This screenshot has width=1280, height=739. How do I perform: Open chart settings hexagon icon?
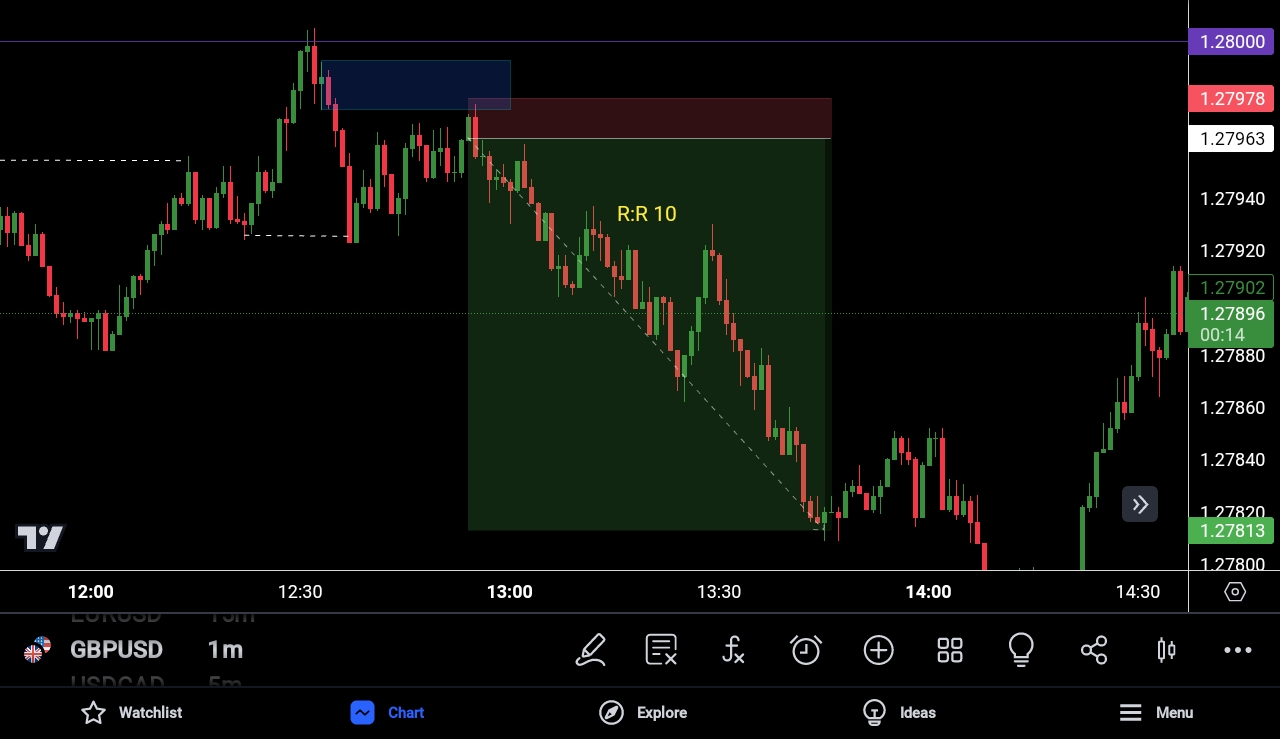pos(1235,592)
